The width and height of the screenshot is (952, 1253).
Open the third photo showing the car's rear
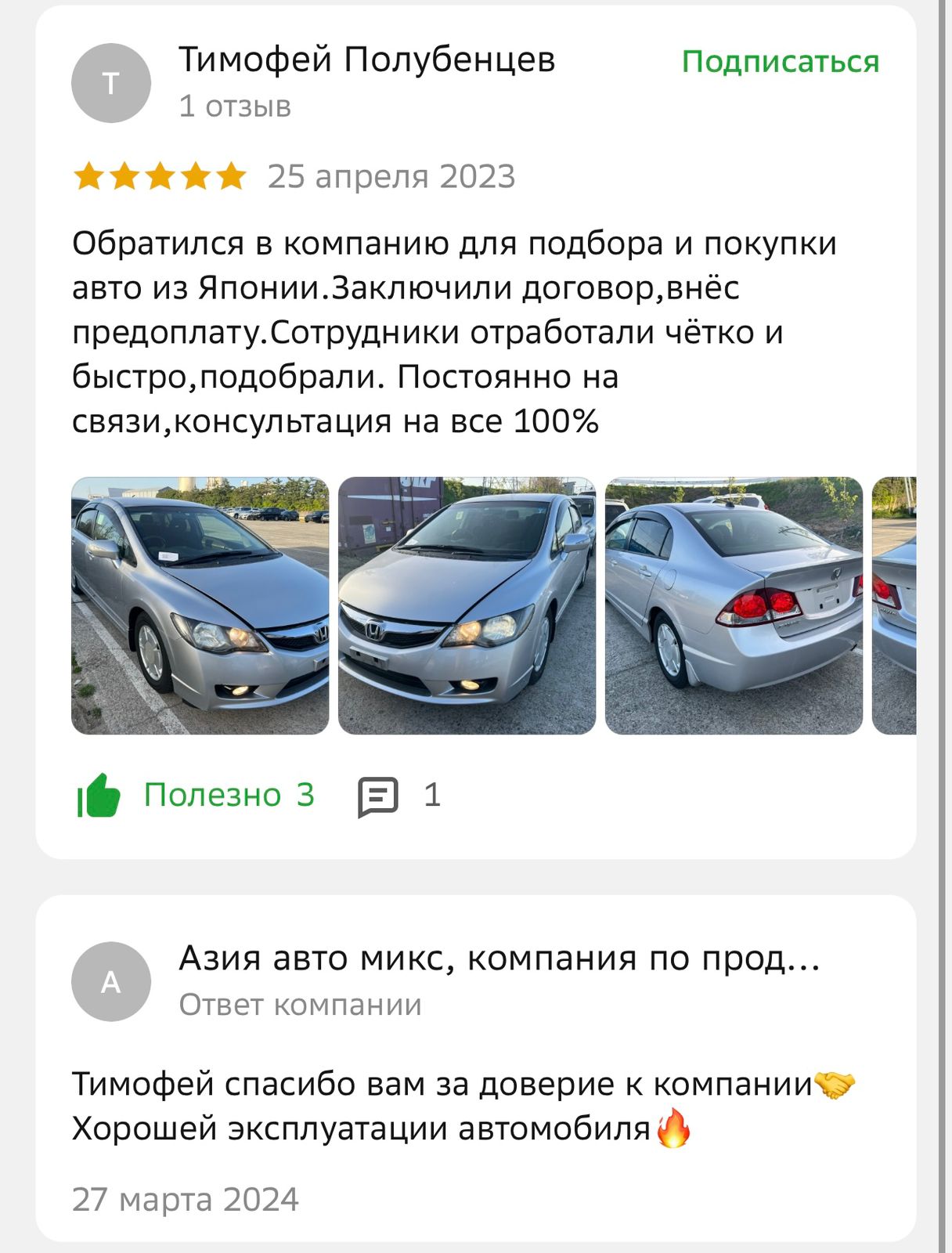tap(734, 605)
